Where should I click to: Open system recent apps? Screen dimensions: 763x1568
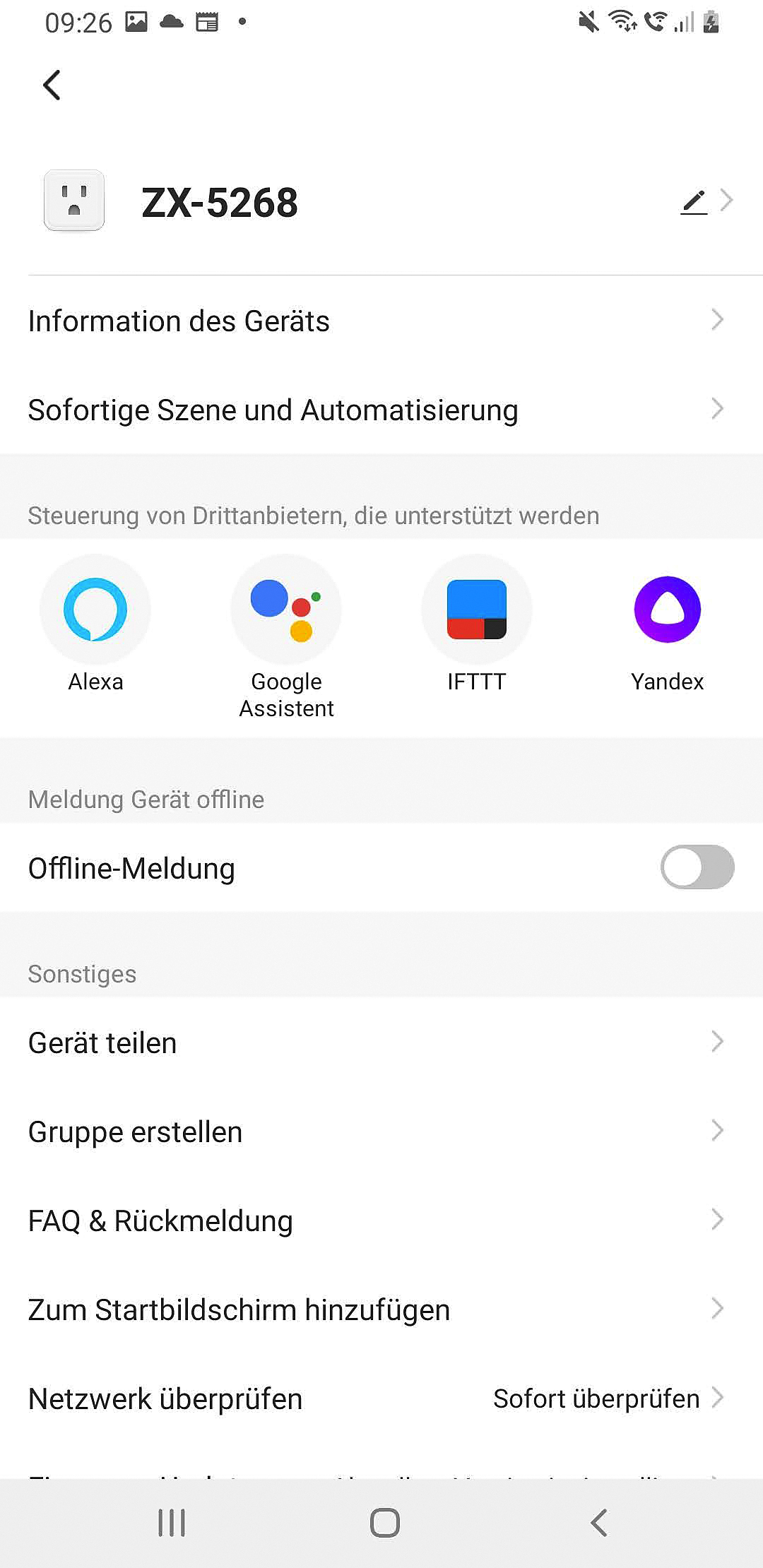click(x=172, y=1523)
